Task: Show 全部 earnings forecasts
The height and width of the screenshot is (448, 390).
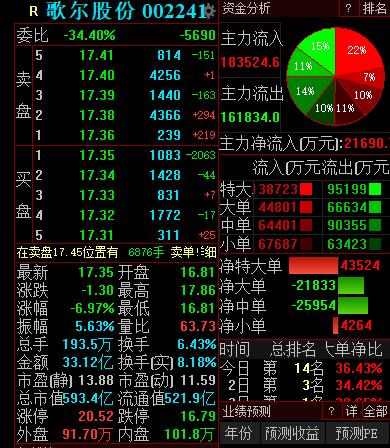Action: (x=375, y=411)
